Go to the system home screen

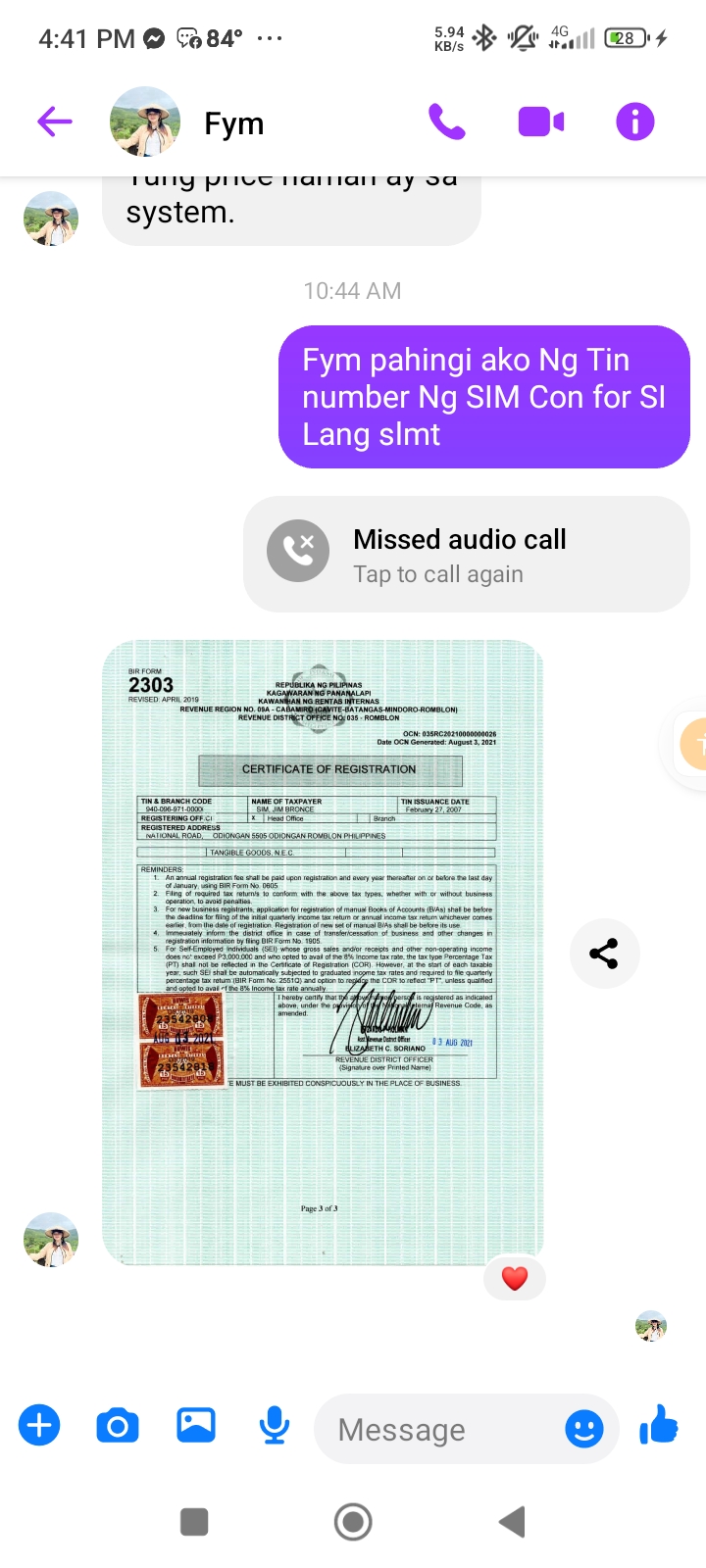[353, 1522]
